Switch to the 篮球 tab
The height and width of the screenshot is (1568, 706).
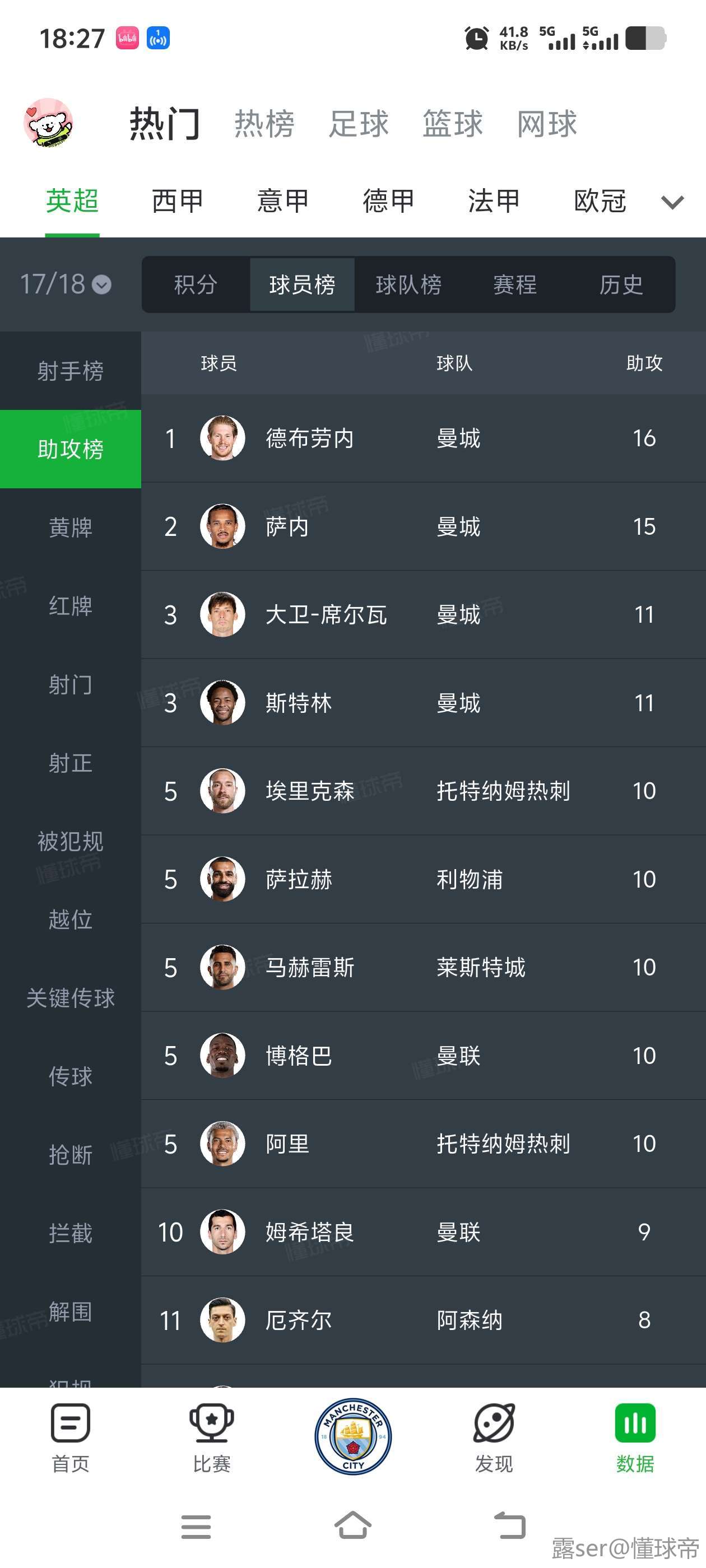[x=453, y=124]
